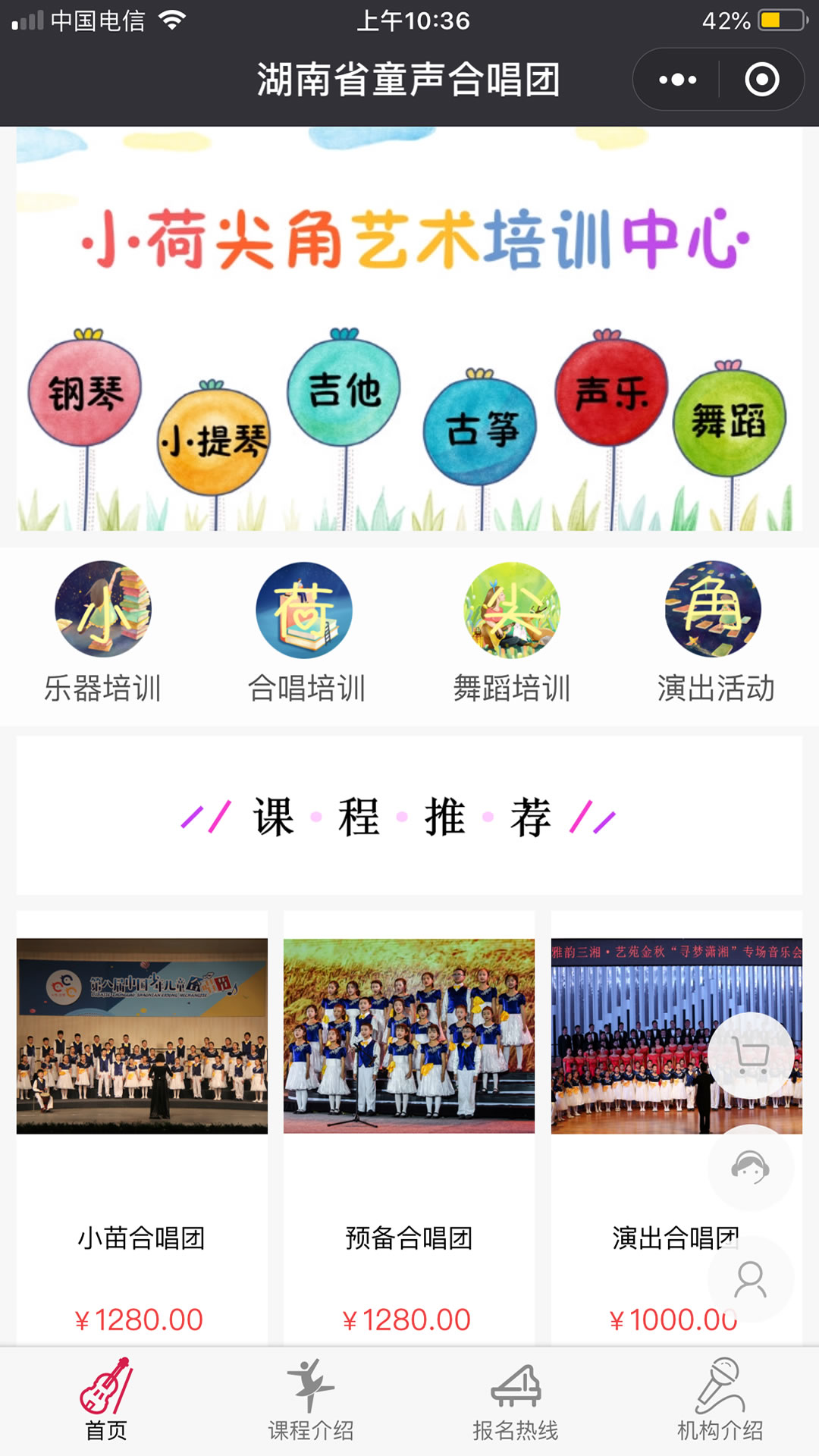The height and width of the screenshot is (1456, 819).
Task: Close the mini program with the circle button
Action: pos(761,80)
